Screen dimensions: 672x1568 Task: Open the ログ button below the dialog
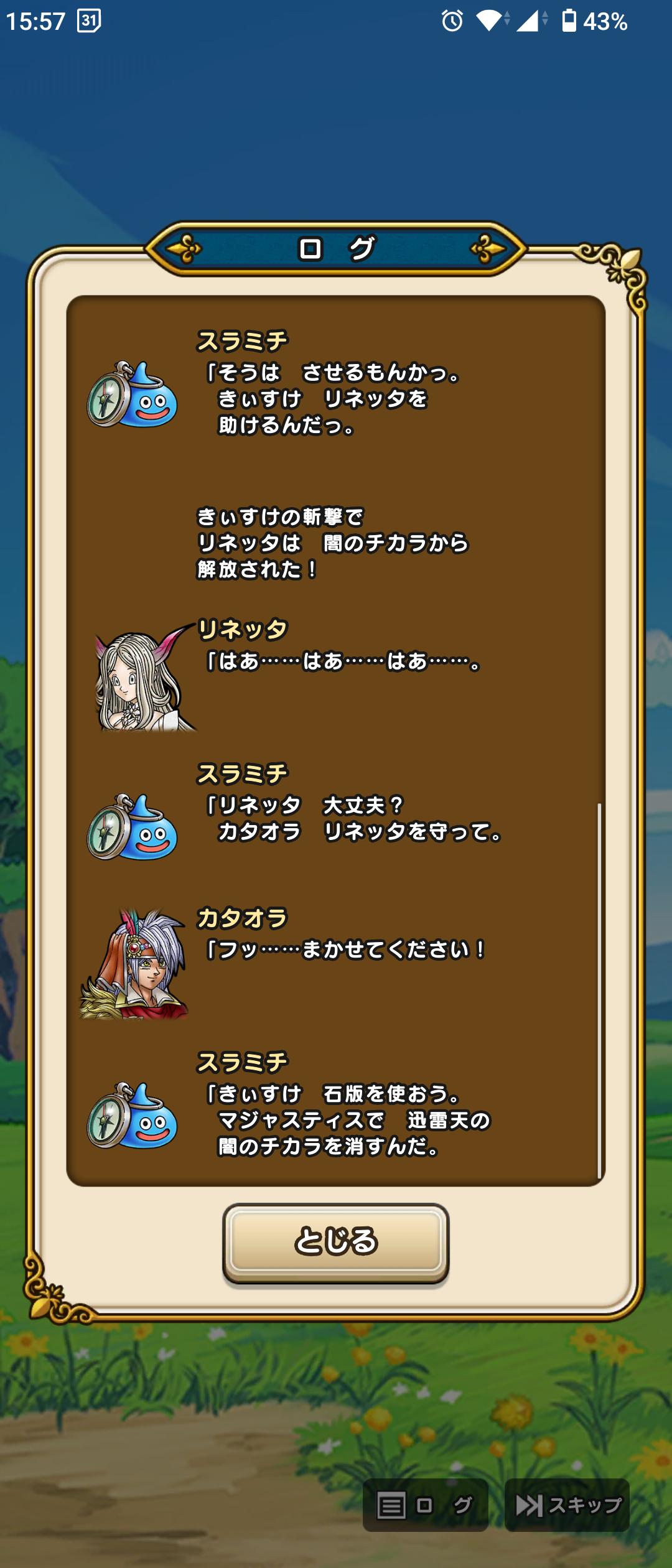click(425, 1505)
